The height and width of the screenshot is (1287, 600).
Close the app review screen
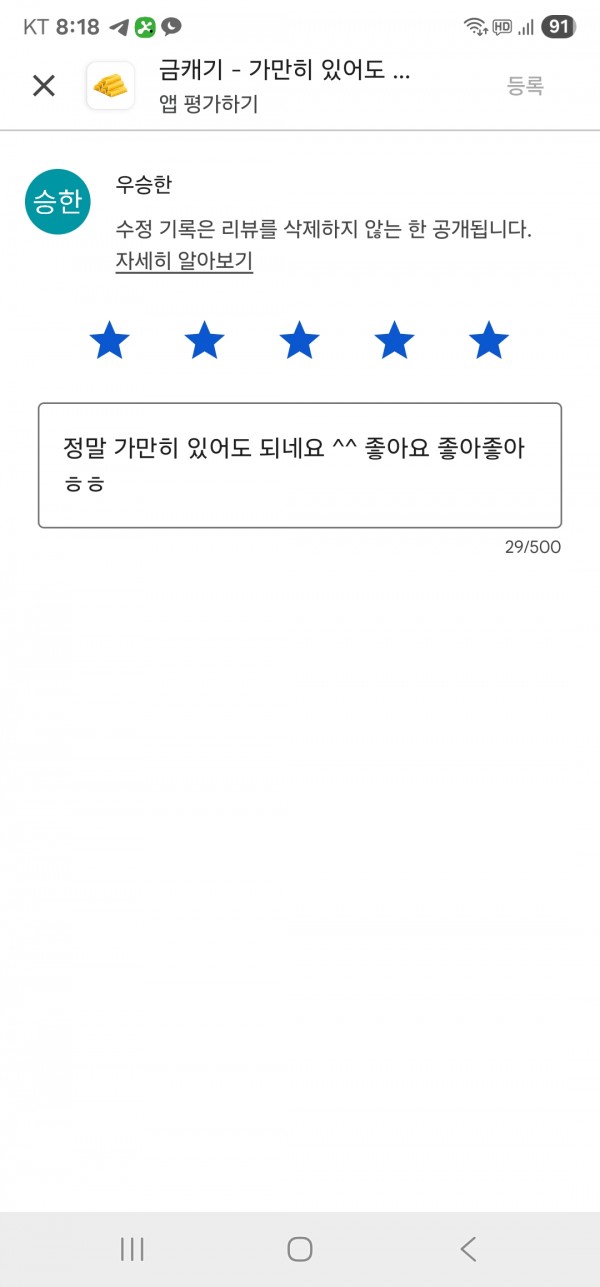pos(44,86)
